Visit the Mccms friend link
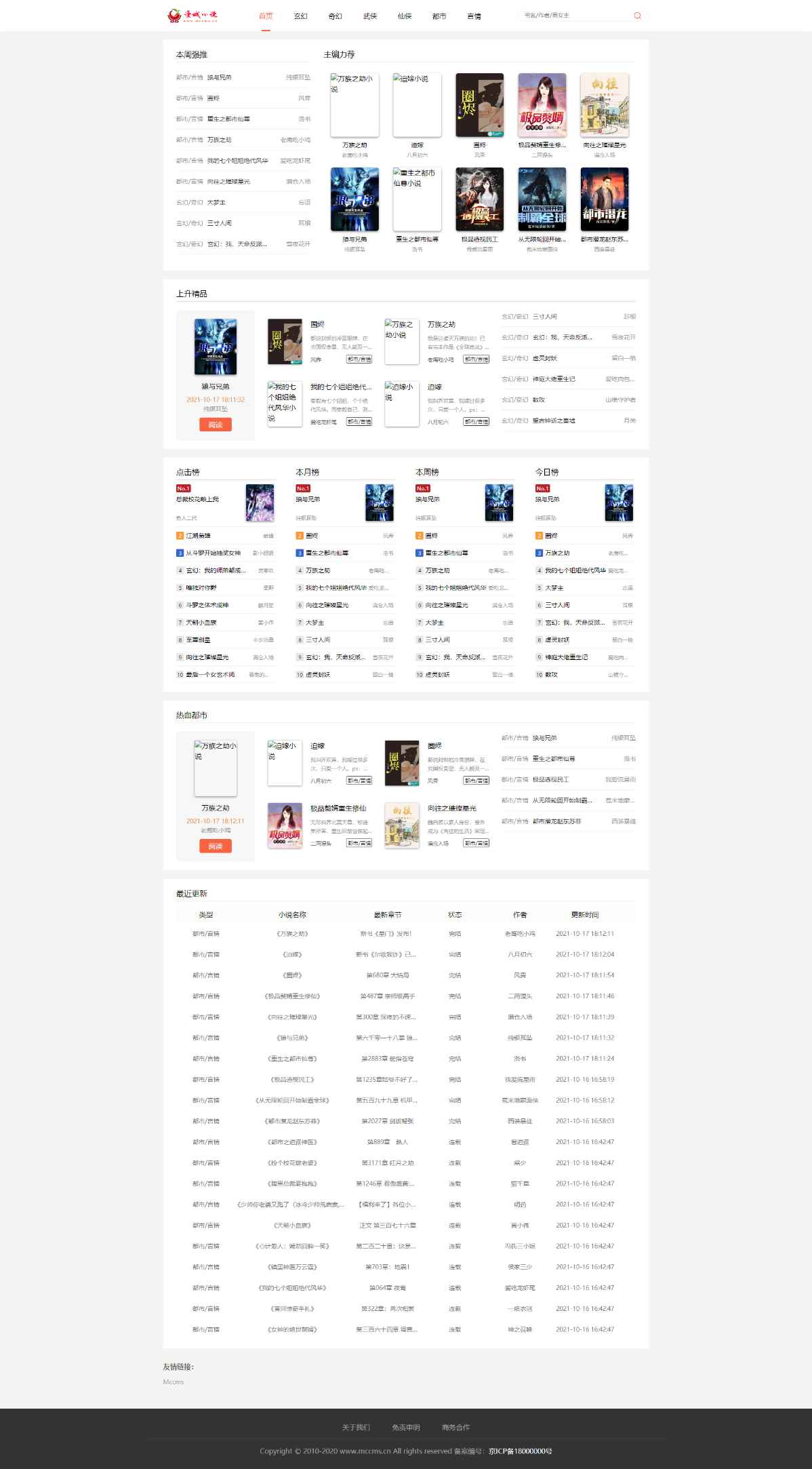Viewport: 812px width, 1469px height. pos(173,1382)
